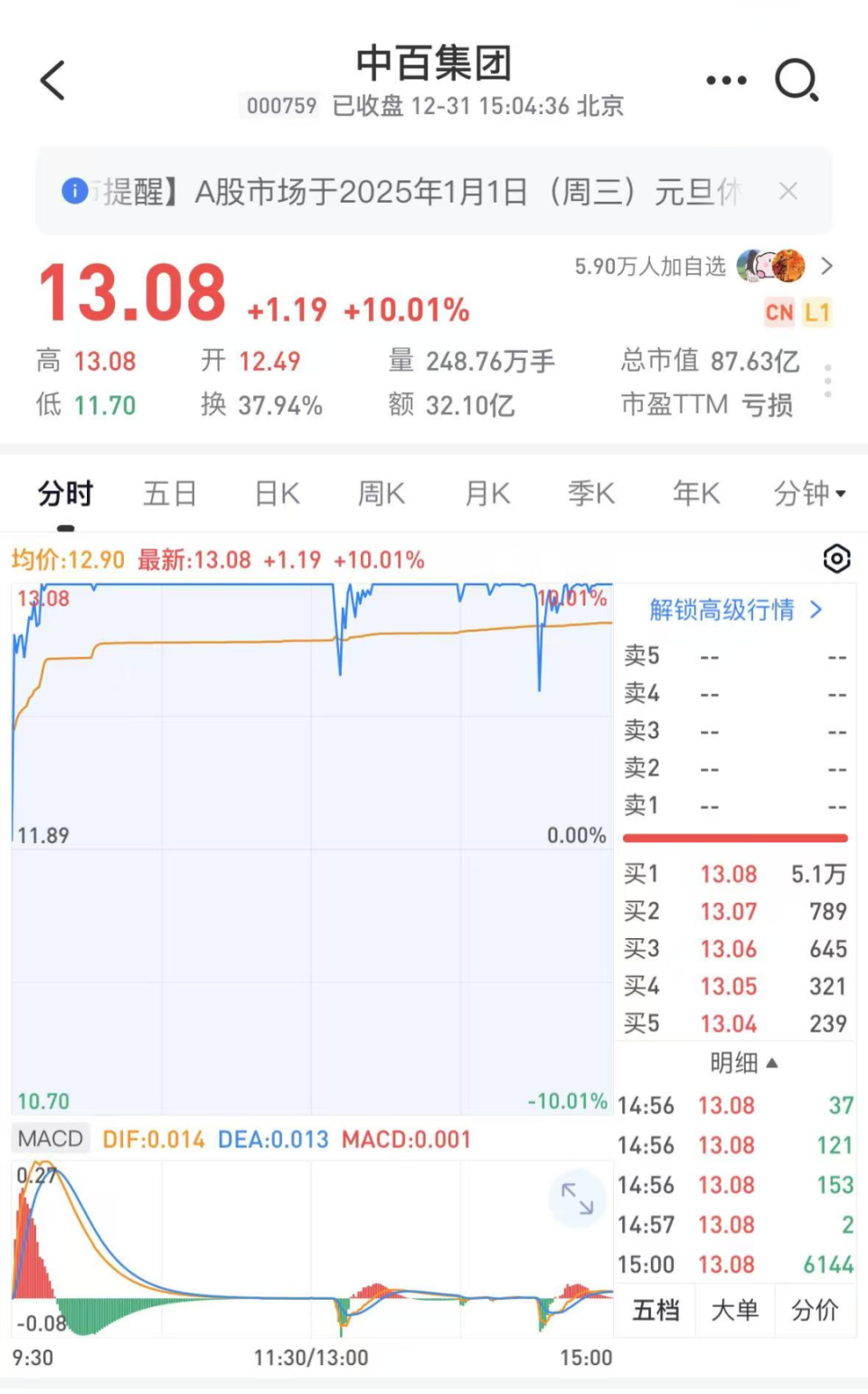Click the vertical dots beside 总市值
868x1394 pixels.
tap(827, 381)
